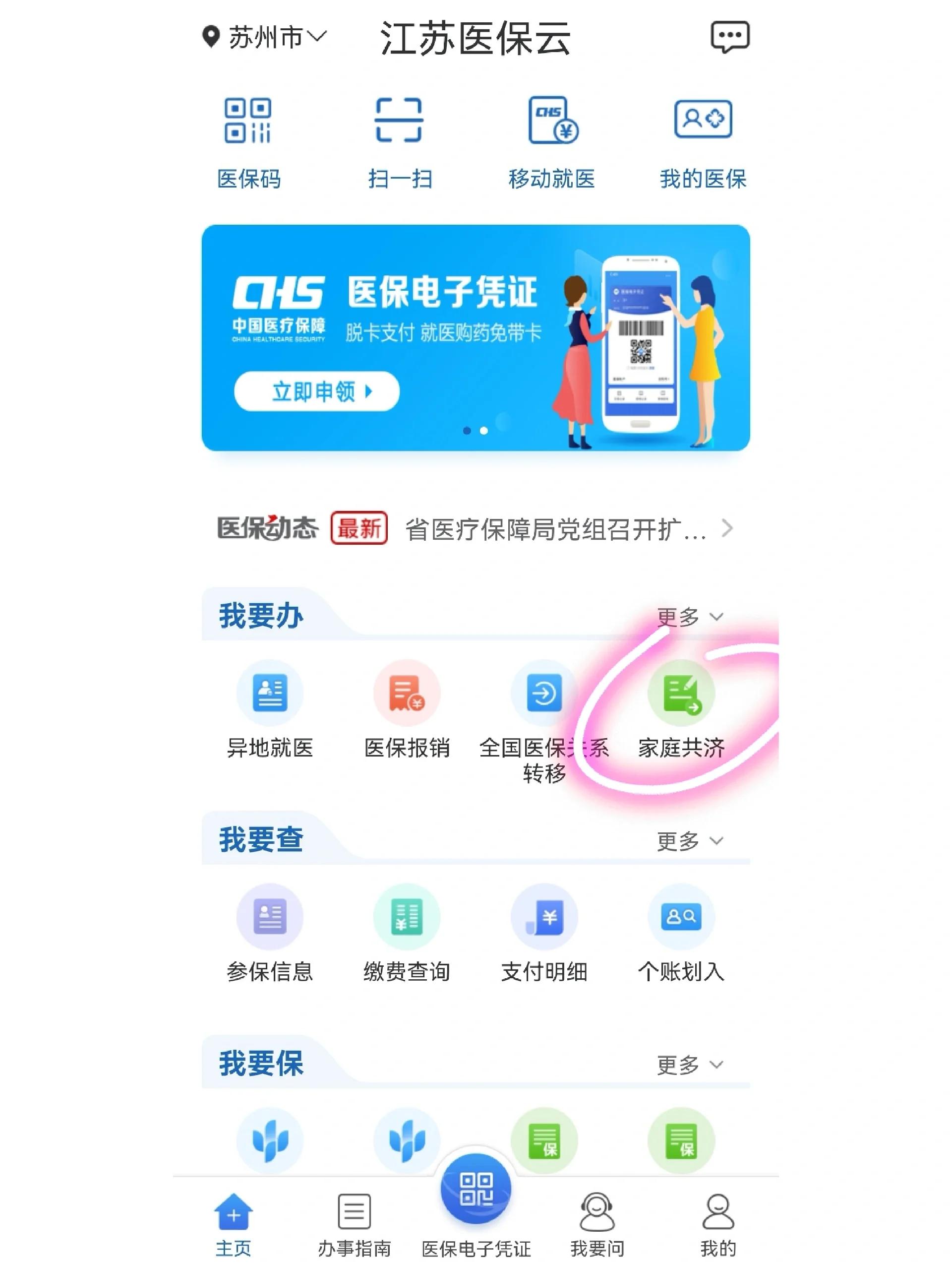Open 异地就医 service
952x1265 pixels.
(270, 709)
